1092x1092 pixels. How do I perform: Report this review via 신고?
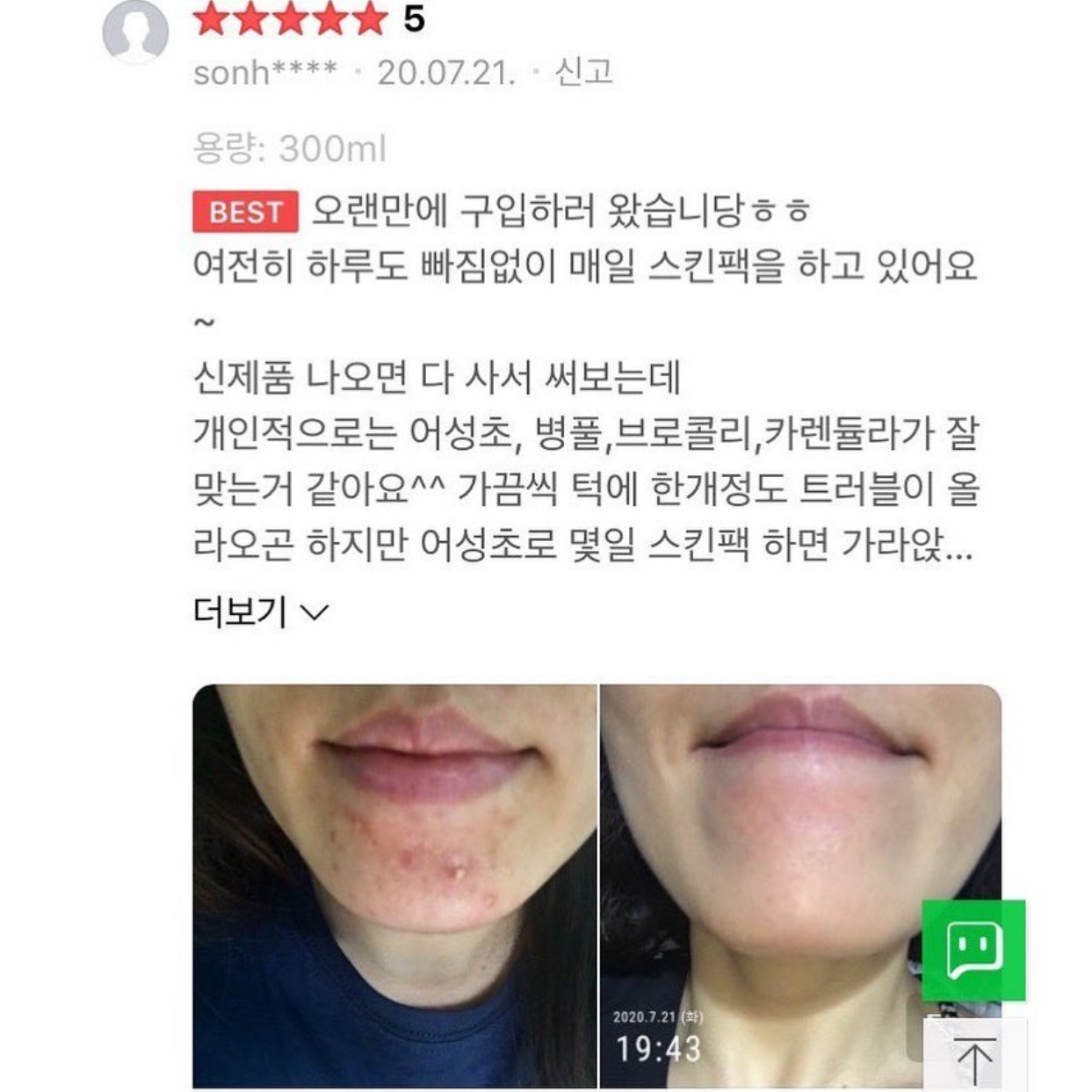(x=583, y=72)
